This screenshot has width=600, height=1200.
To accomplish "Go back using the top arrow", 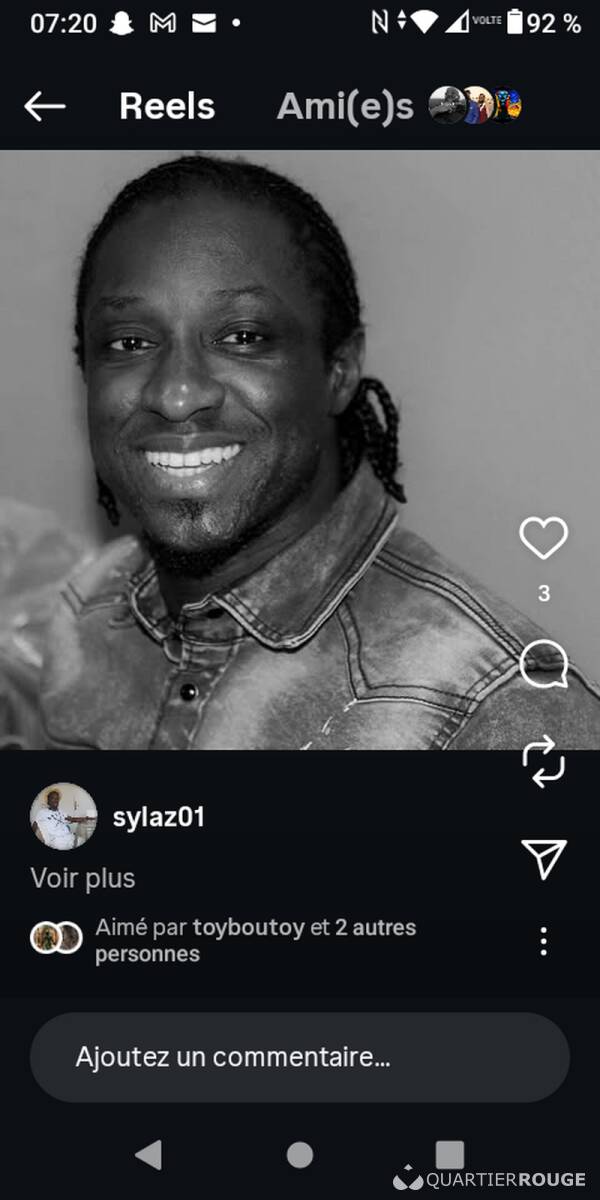I will pyautogui.click(x=45, y=106).
